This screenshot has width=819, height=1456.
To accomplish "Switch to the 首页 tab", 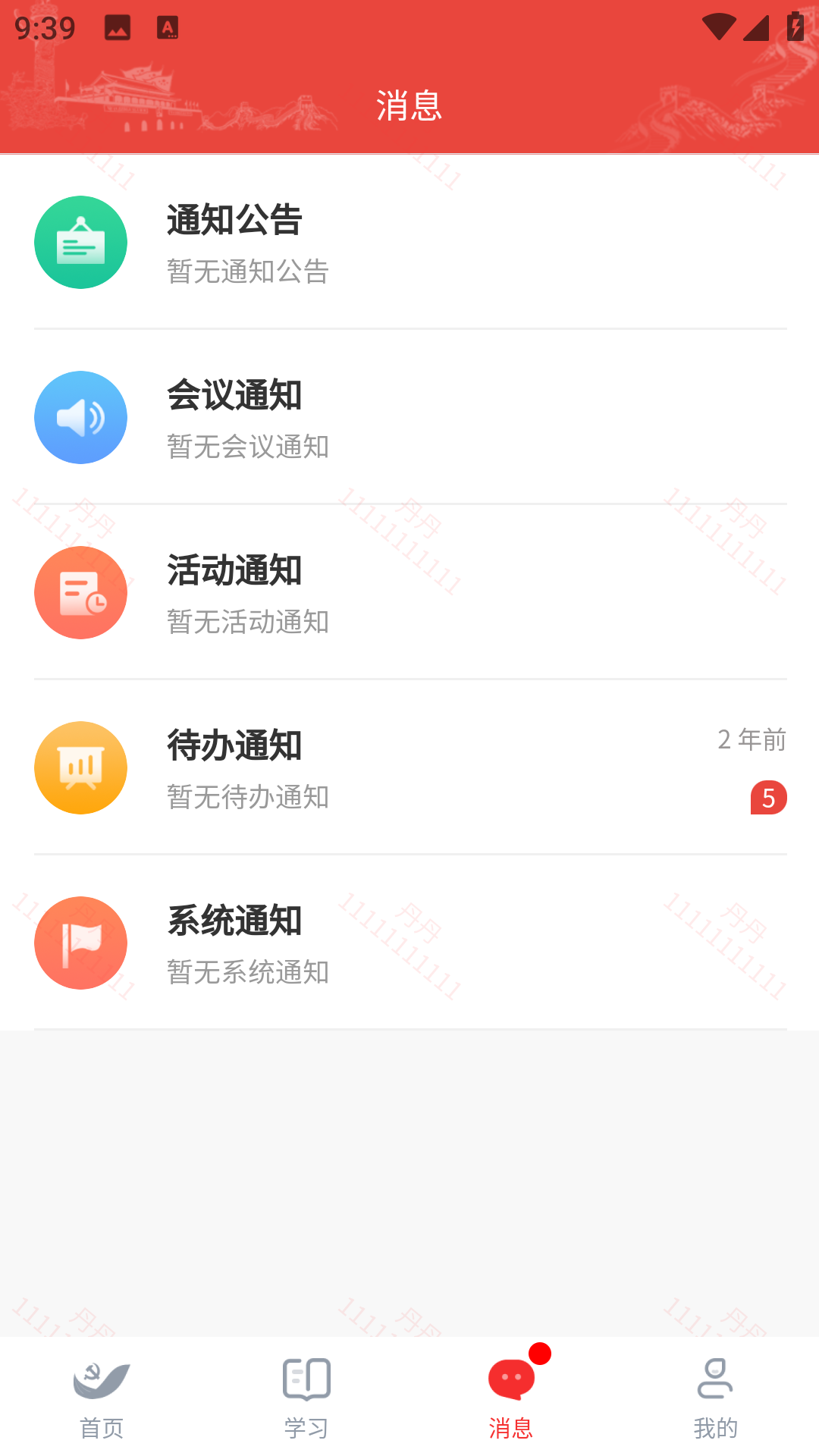I will [101, 1399].
